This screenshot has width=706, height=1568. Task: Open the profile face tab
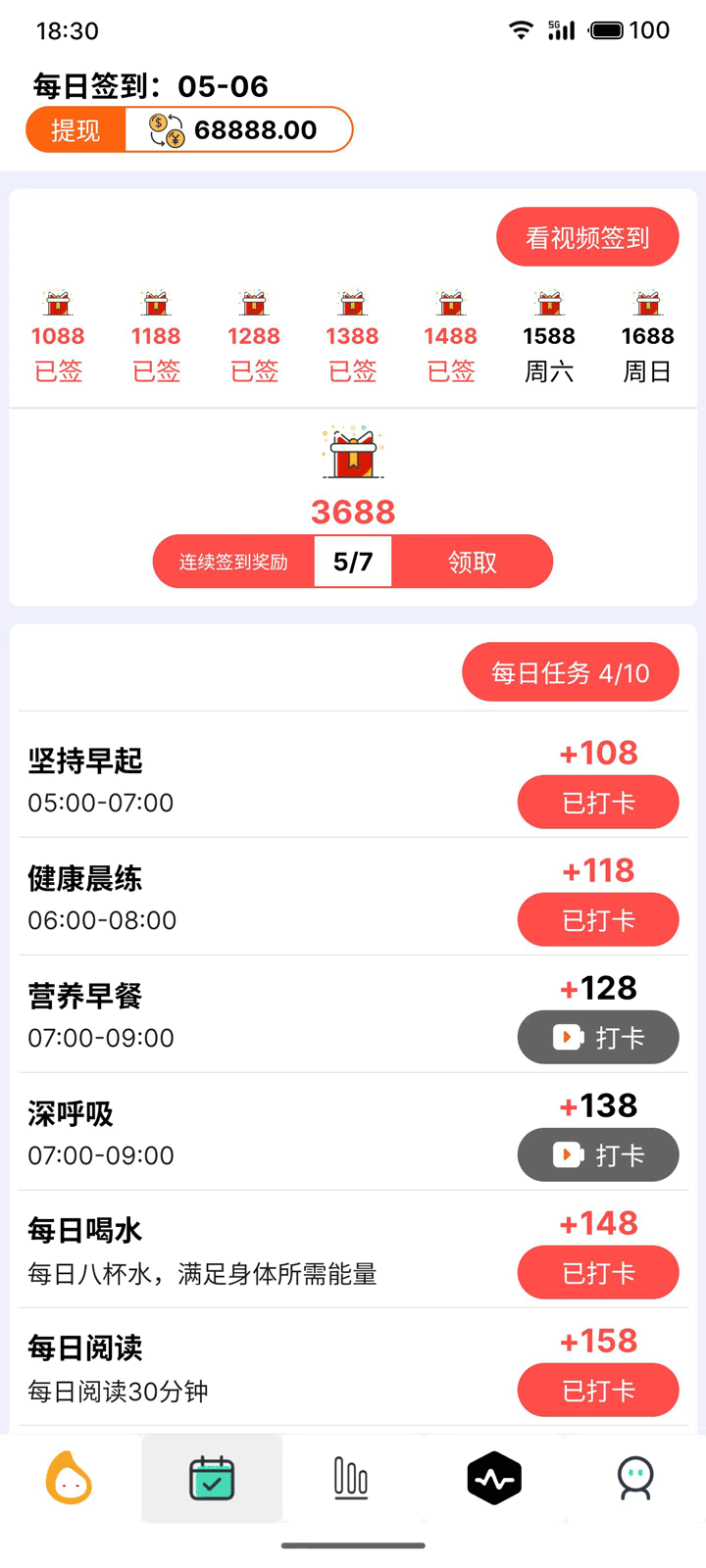635,1478
